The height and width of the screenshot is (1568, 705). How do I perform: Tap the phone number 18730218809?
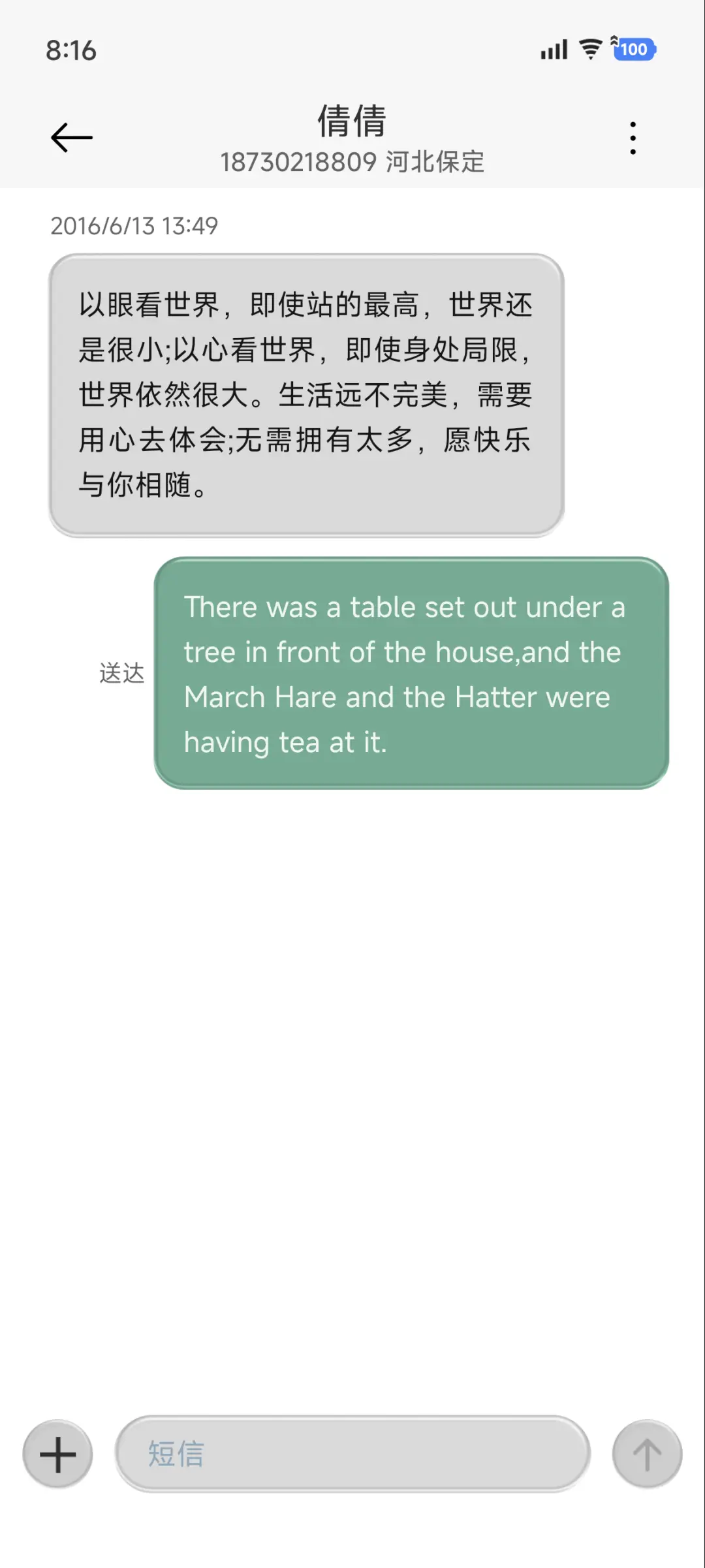click(x=297, y=161)
